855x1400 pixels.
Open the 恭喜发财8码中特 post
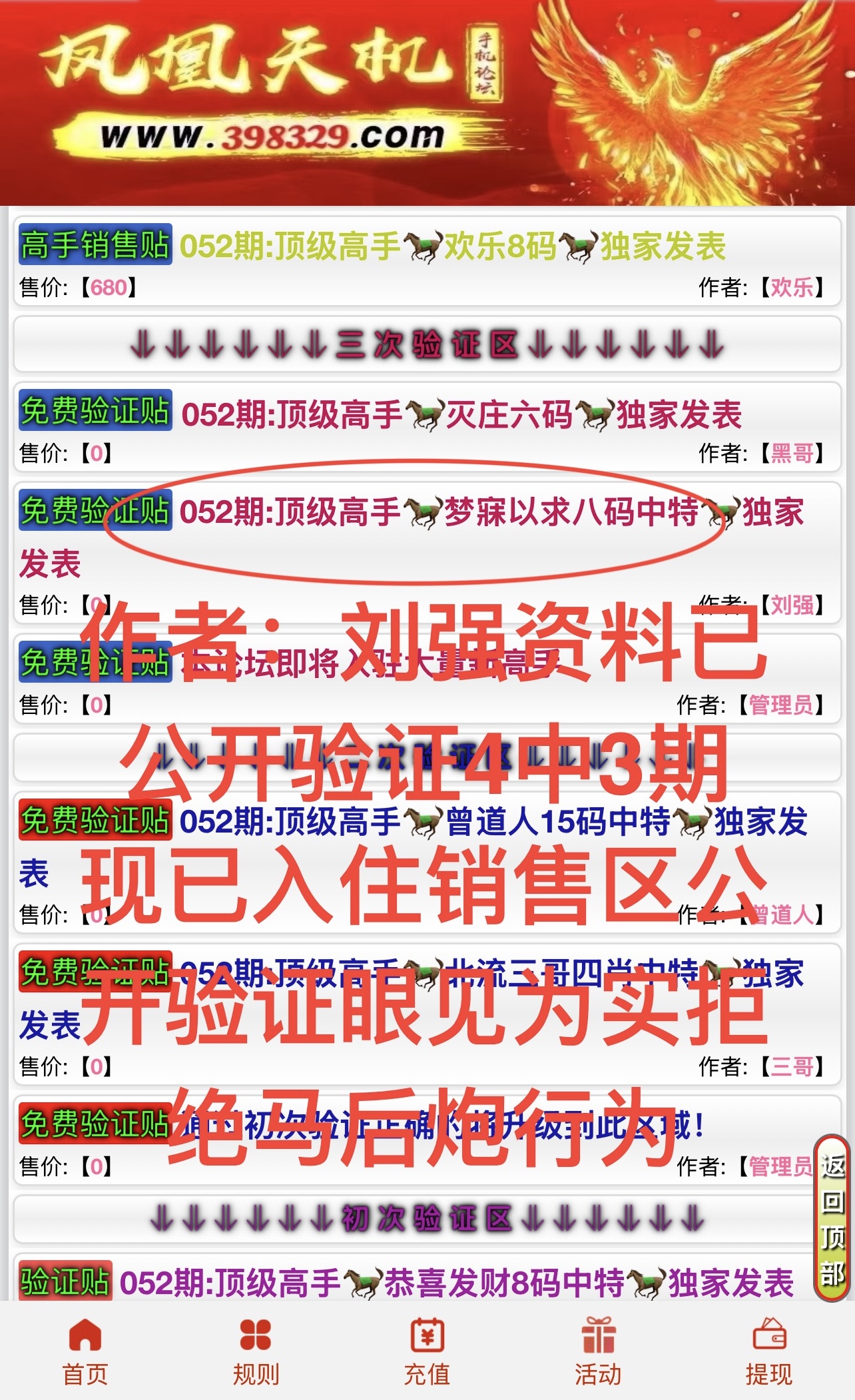tap(457, 1283)
